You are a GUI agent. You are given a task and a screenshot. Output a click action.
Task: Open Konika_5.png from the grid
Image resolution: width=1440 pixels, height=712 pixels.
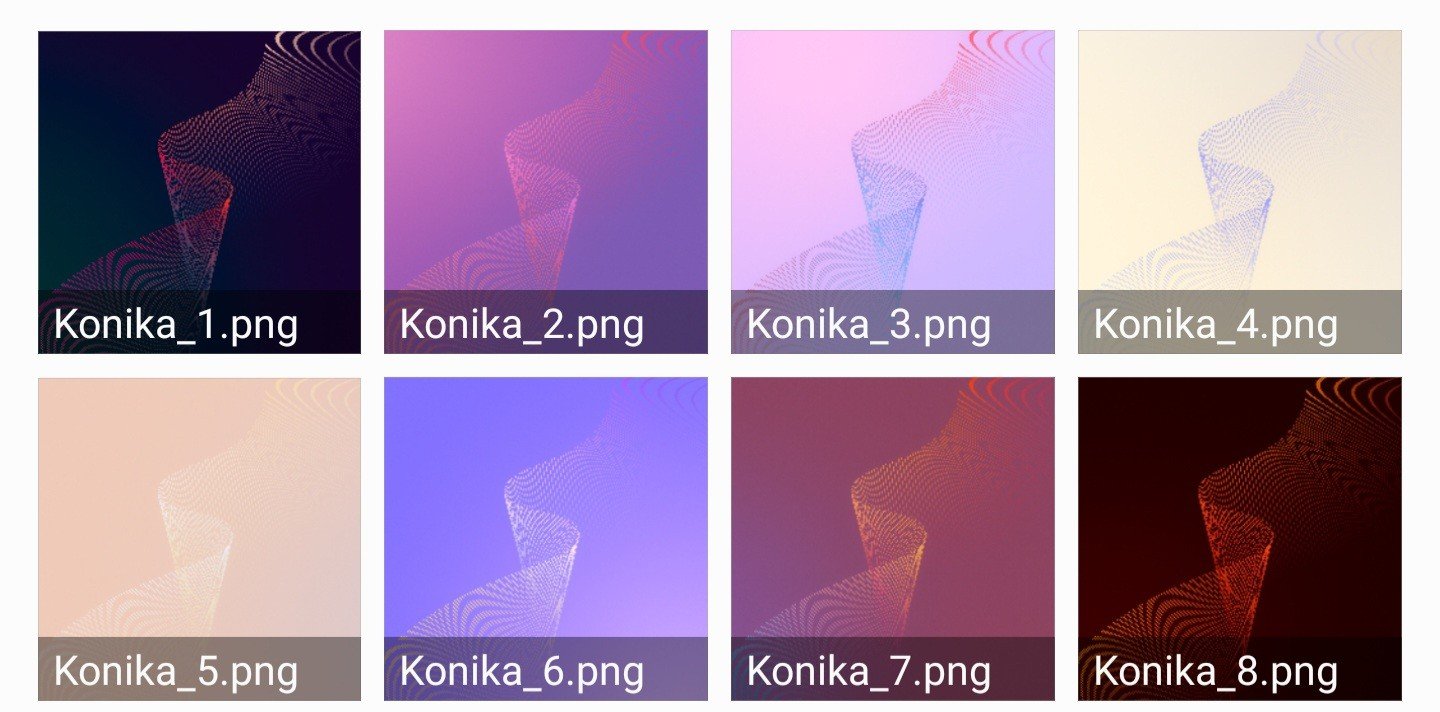pos(199,538)
